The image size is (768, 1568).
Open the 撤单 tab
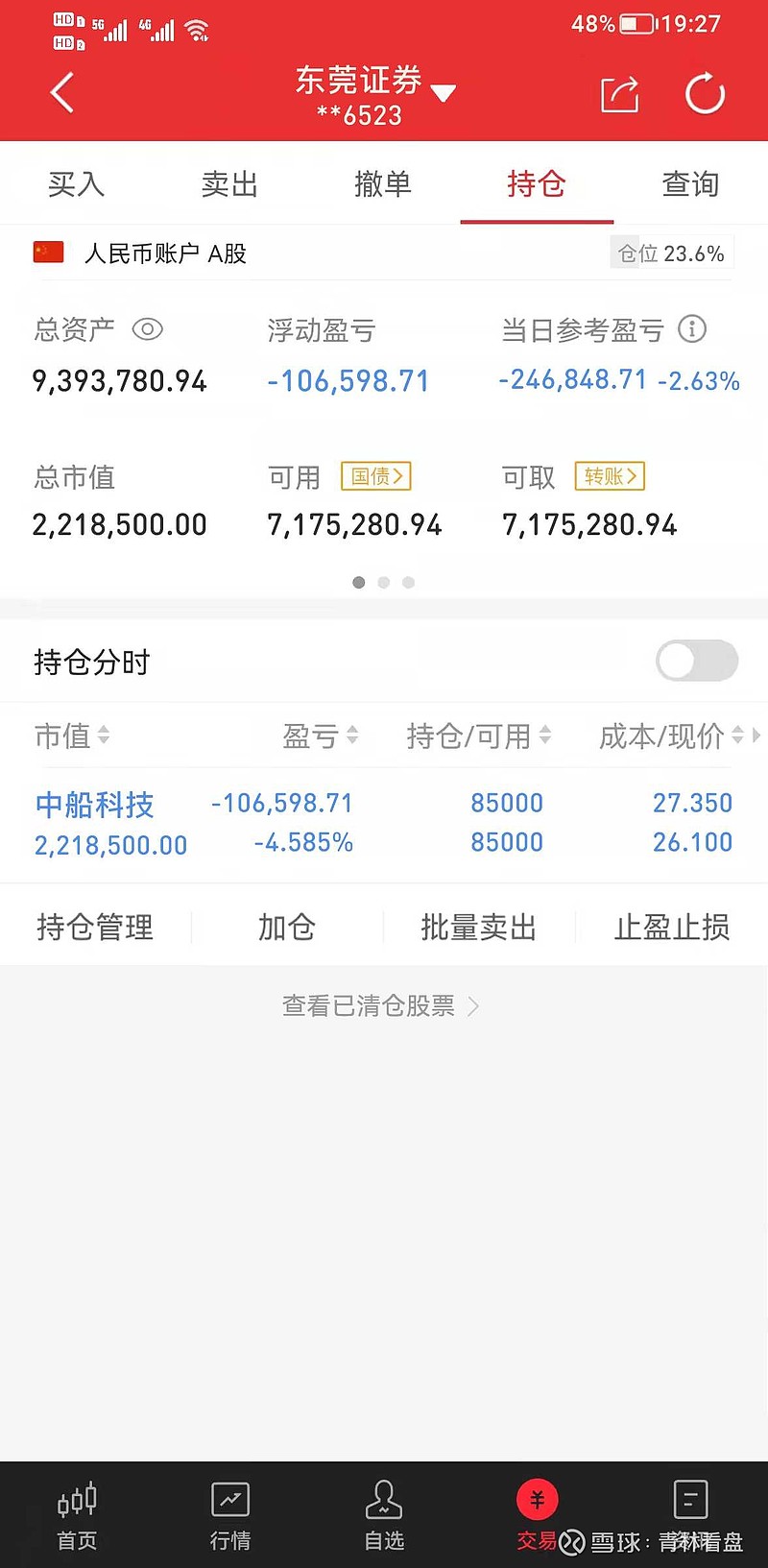[x=383, y=183]
